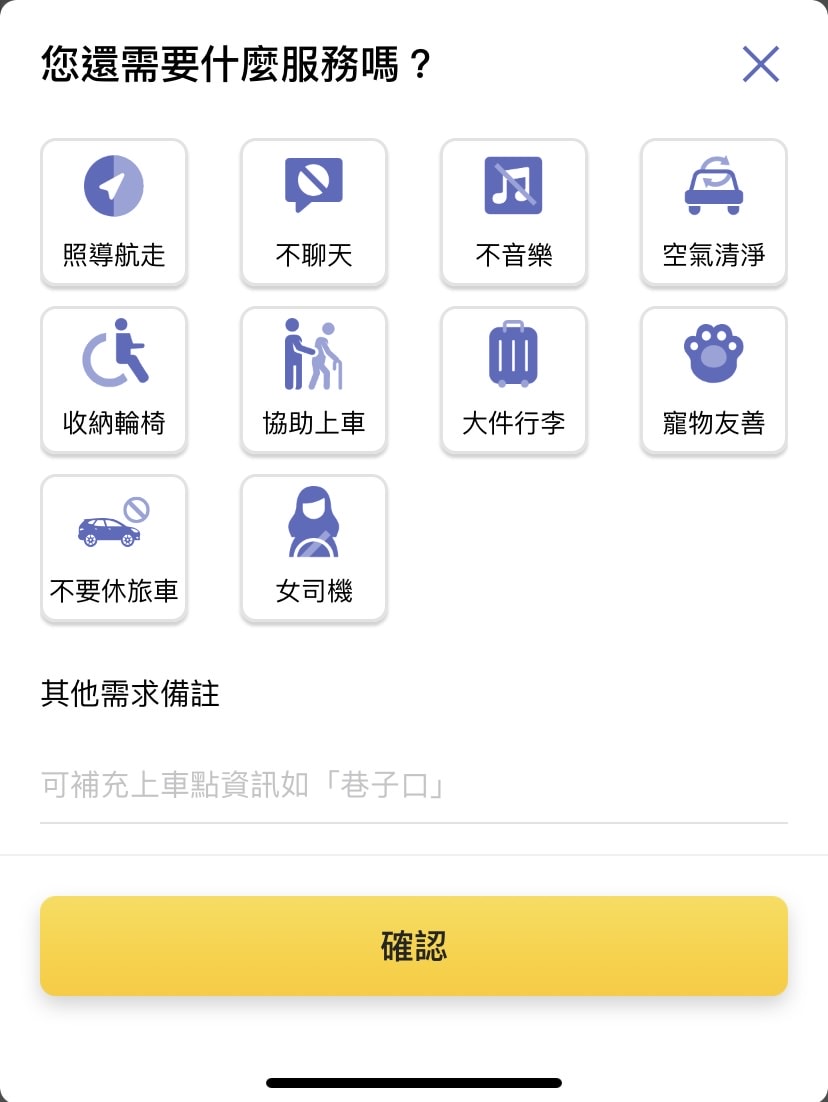This screenshot has height=1102, width=828.
Task: Tap the 其他需求備註 notes field
Action: pyautogui.click(x=130, y=695)
